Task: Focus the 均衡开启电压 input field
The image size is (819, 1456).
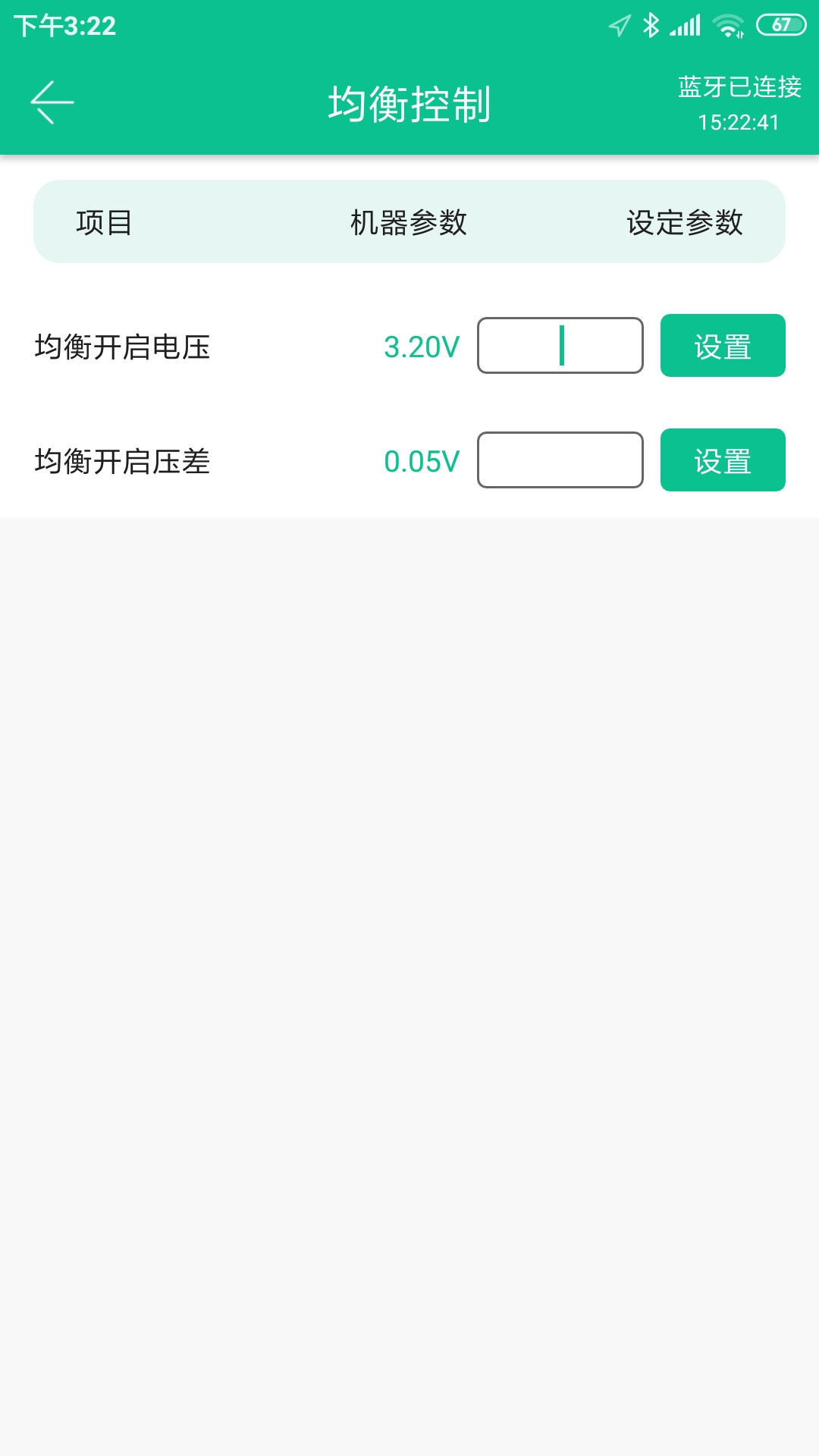Action: pos(560,346)
